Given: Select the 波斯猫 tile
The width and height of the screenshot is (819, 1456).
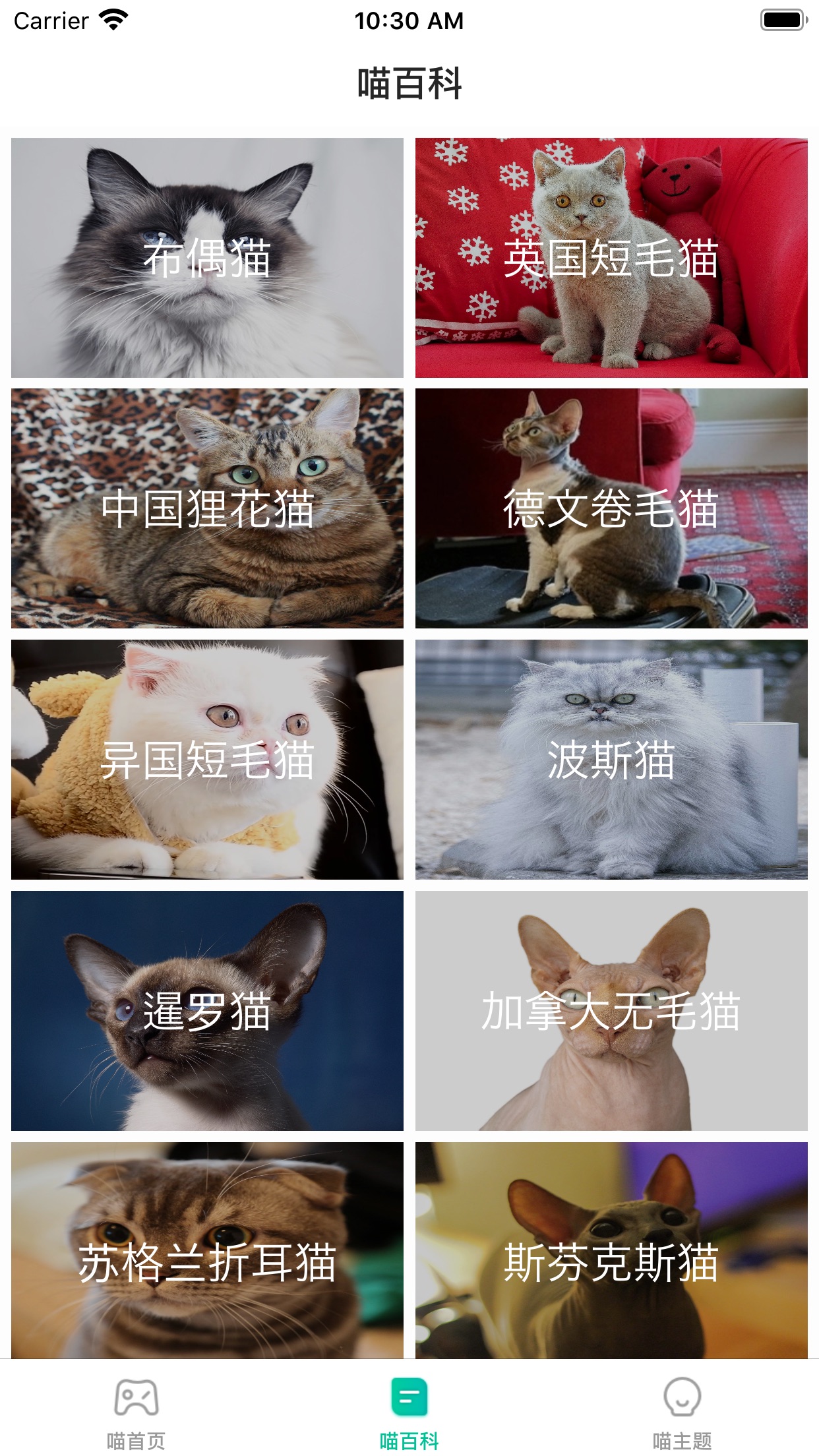Looking at the screenshot, I should click(611, 760).
